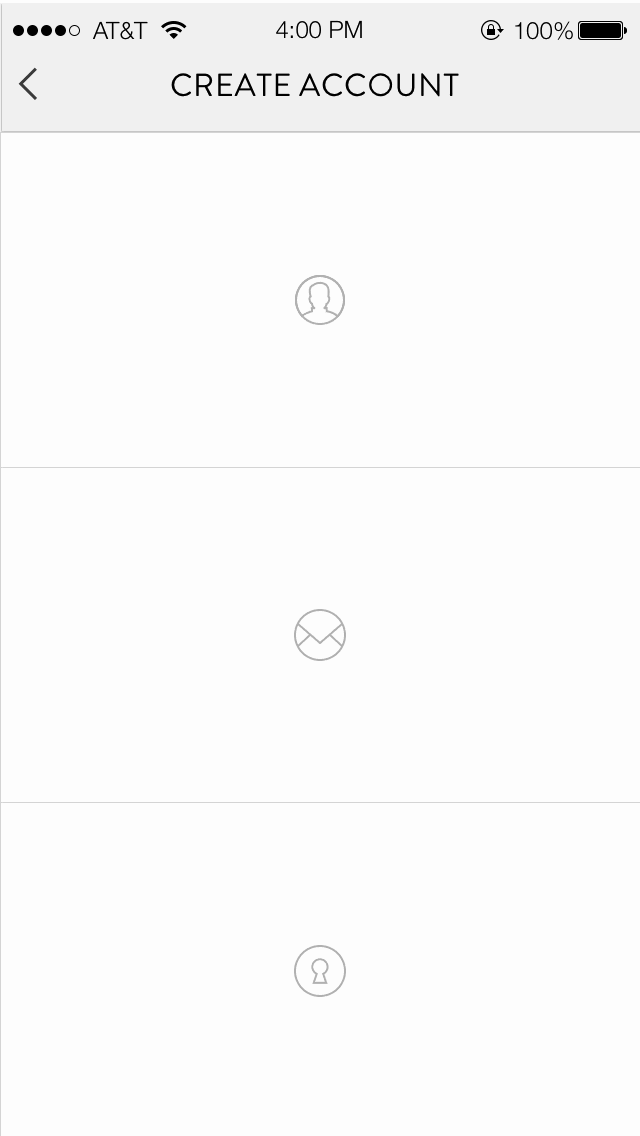Select the email field with envelope icon
Image resolution: width=640 pixels, height=1136 pixels.
tap(320, 635)
